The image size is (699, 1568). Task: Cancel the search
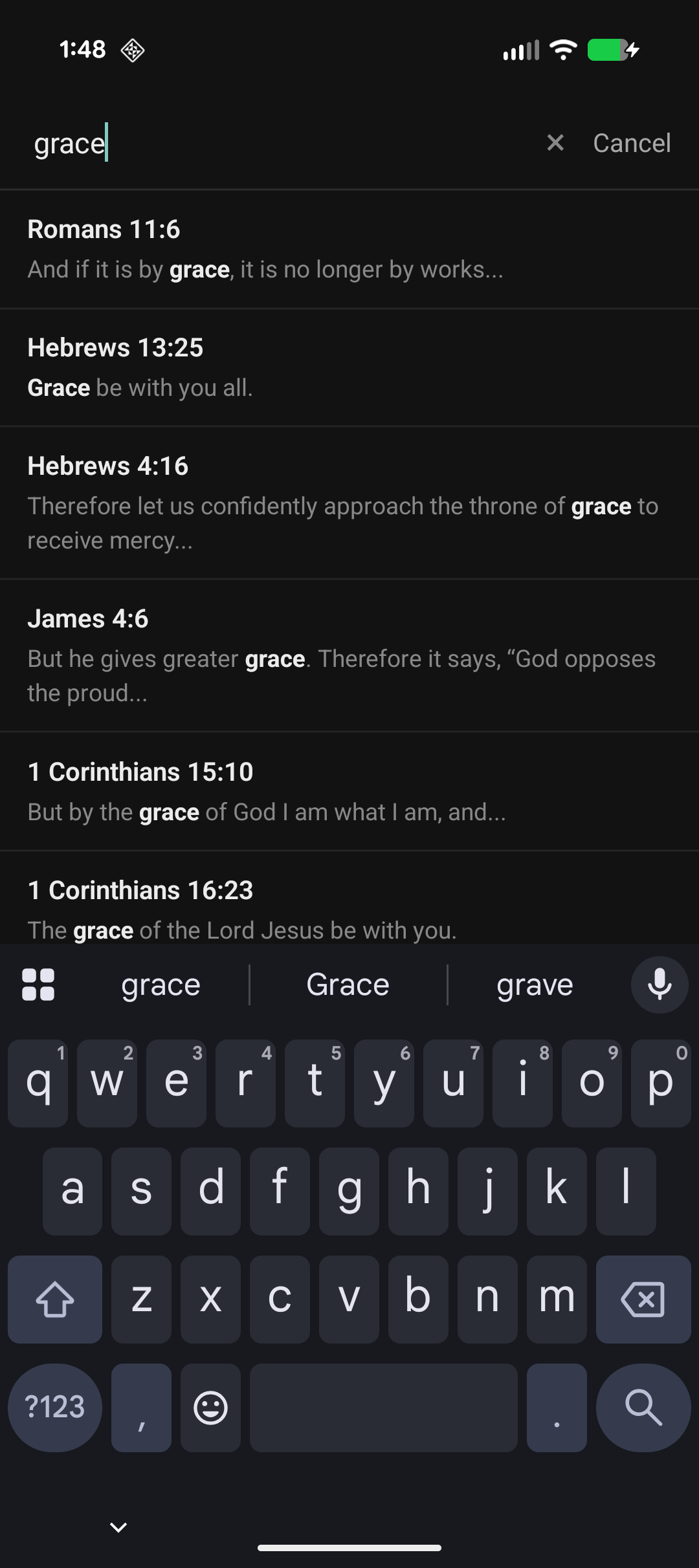(632, 143)
